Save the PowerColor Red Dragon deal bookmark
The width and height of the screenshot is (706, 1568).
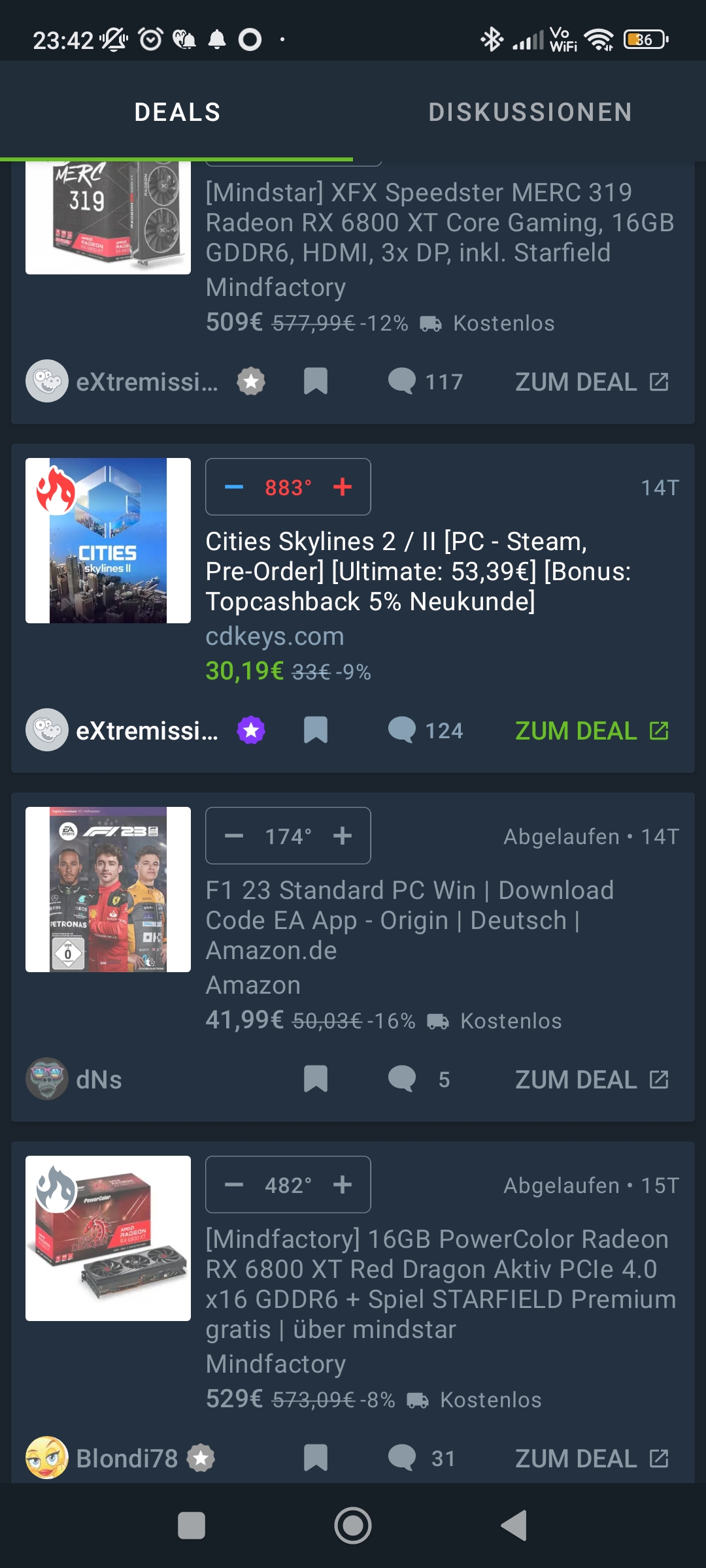(x=316, y=1458)
